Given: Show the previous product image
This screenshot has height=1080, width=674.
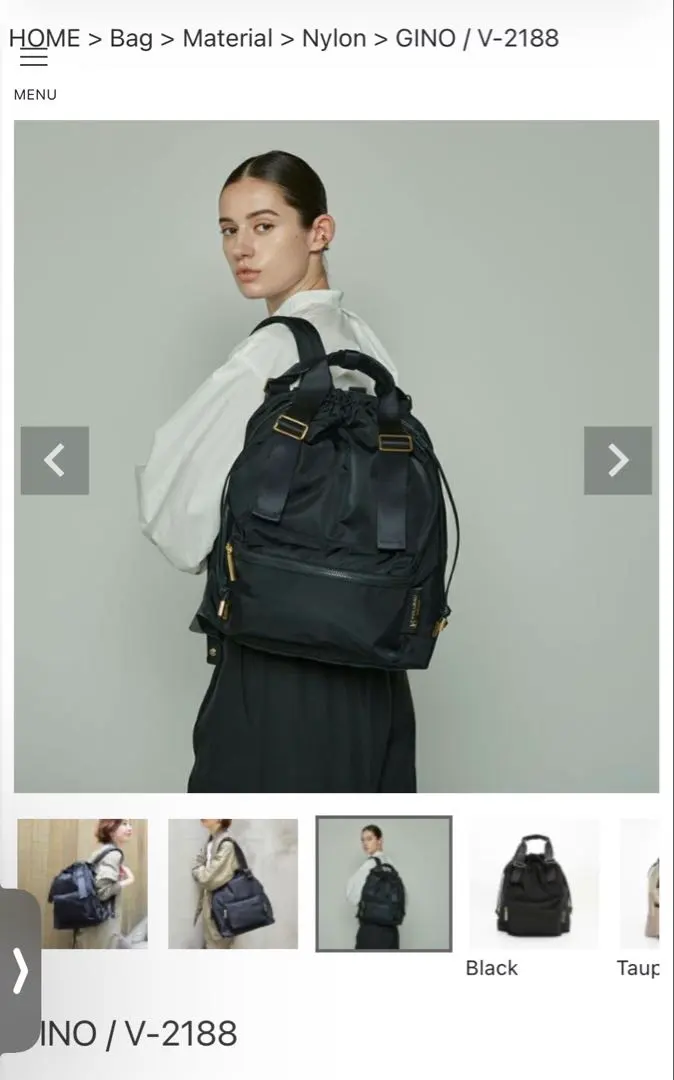Looking at the screenshot, I should (x=55, y=460).
